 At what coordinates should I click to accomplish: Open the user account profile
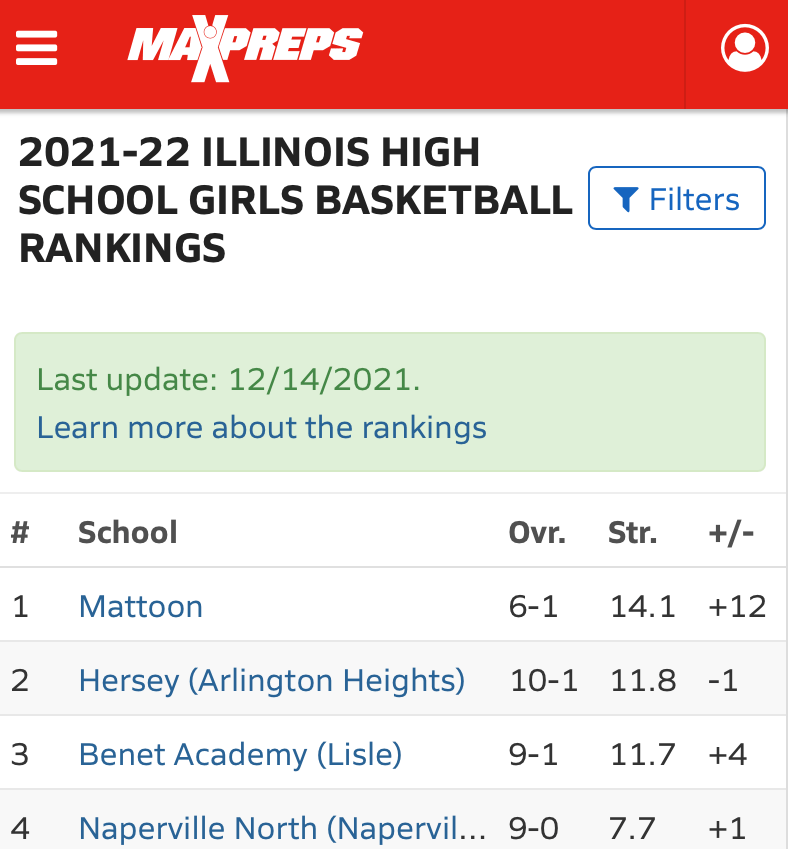click(744, 47)
